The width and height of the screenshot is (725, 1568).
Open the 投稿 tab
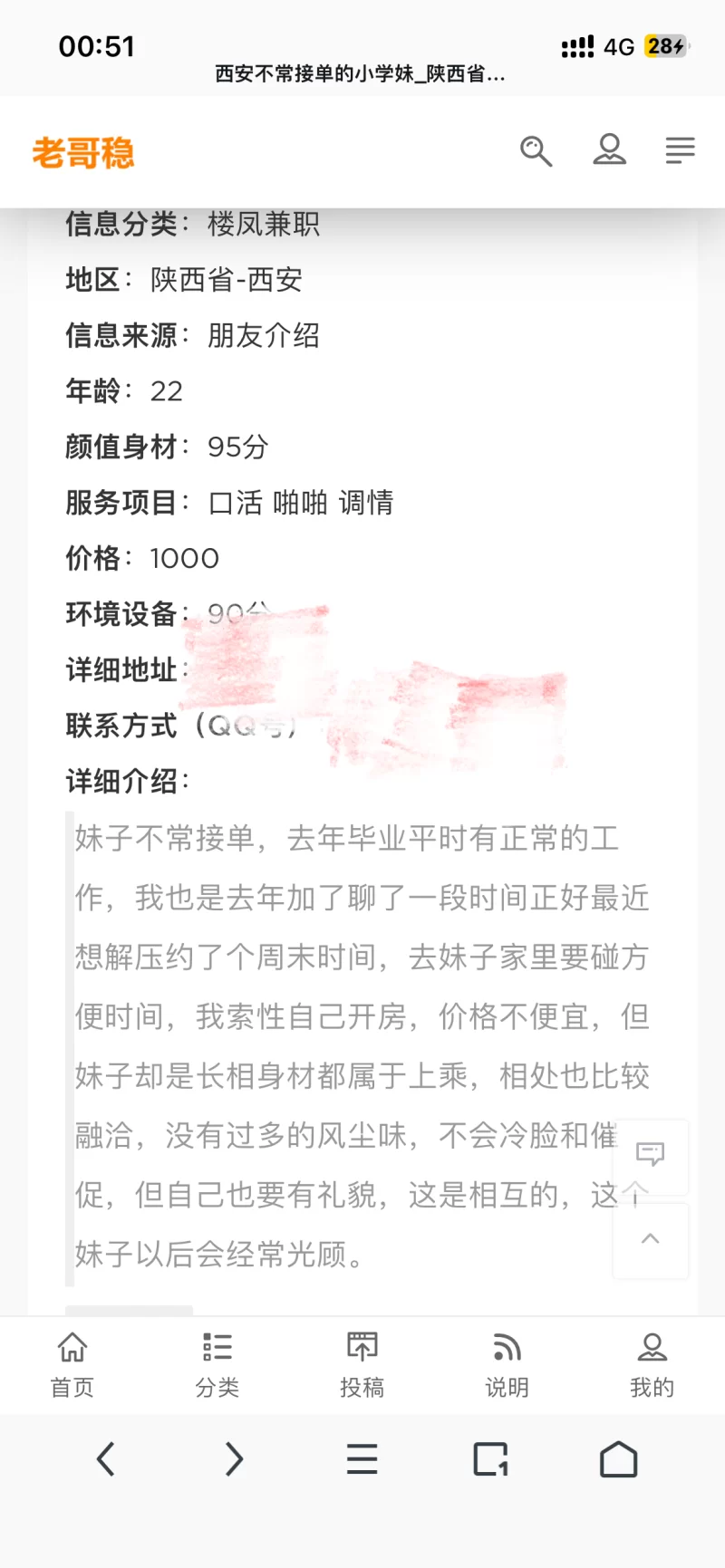[362, 1364]
